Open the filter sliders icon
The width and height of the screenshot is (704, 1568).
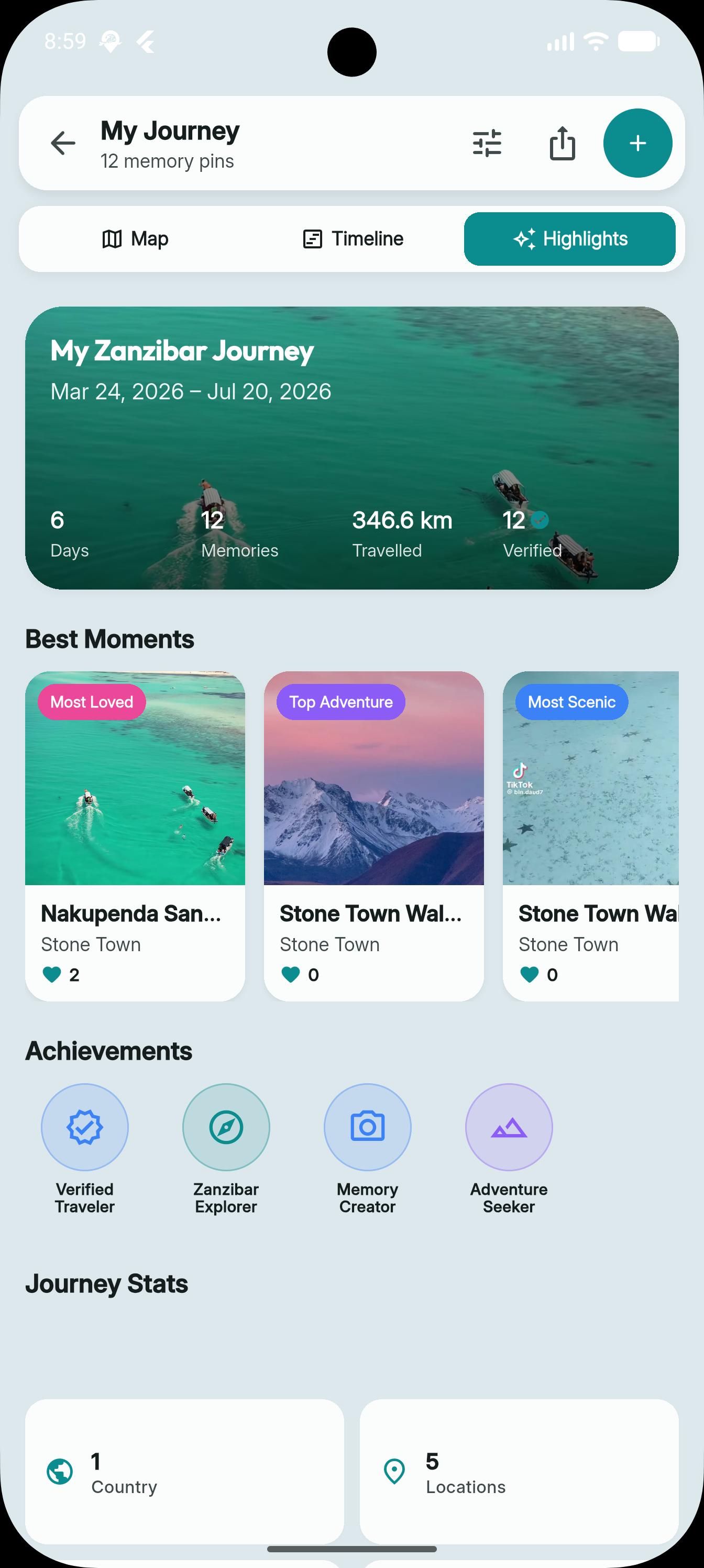point(487,144)
